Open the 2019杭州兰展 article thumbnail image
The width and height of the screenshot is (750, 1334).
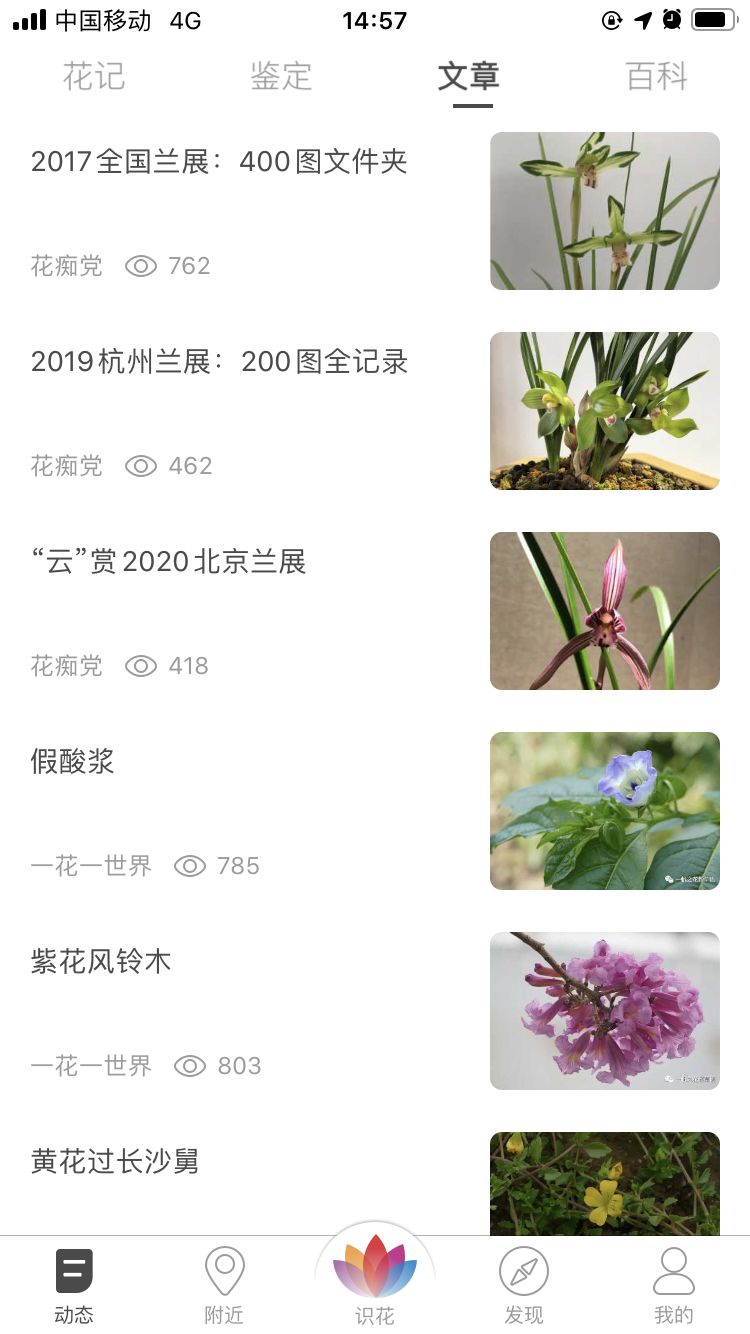point(604,410)
